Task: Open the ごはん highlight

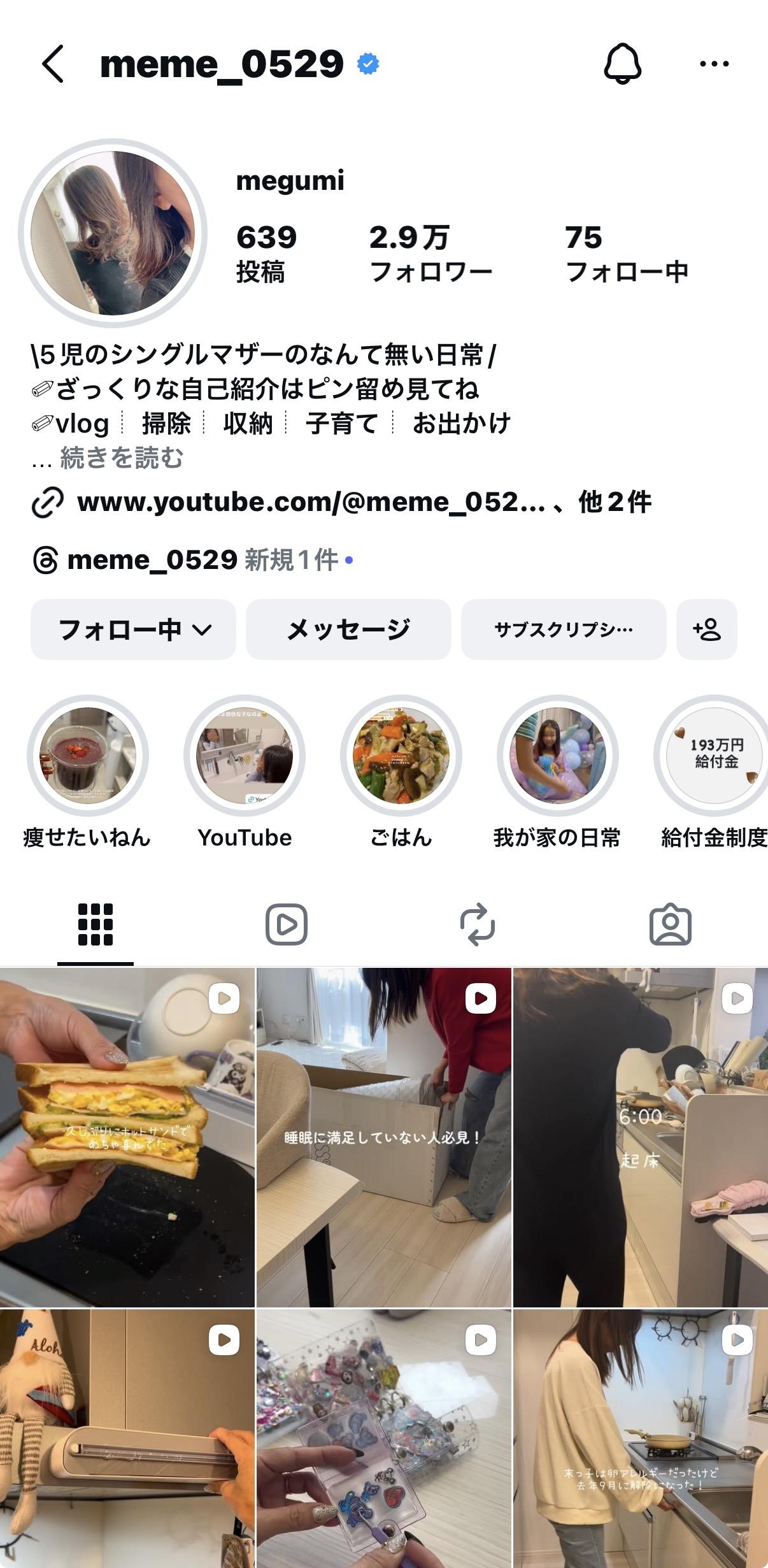Action: click(401, 756)
